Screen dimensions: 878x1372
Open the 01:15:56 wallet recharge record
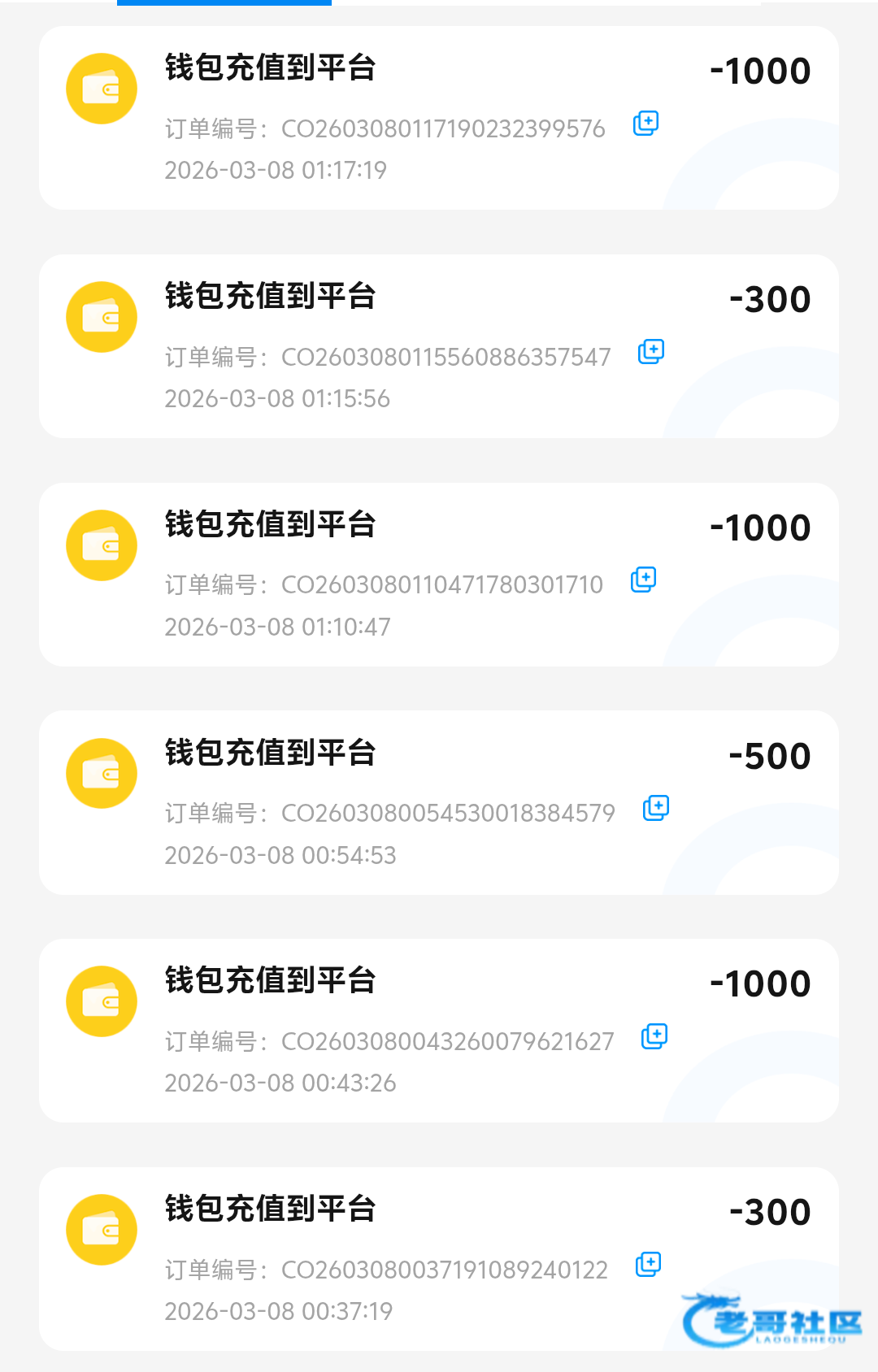(x=439, y=346)
